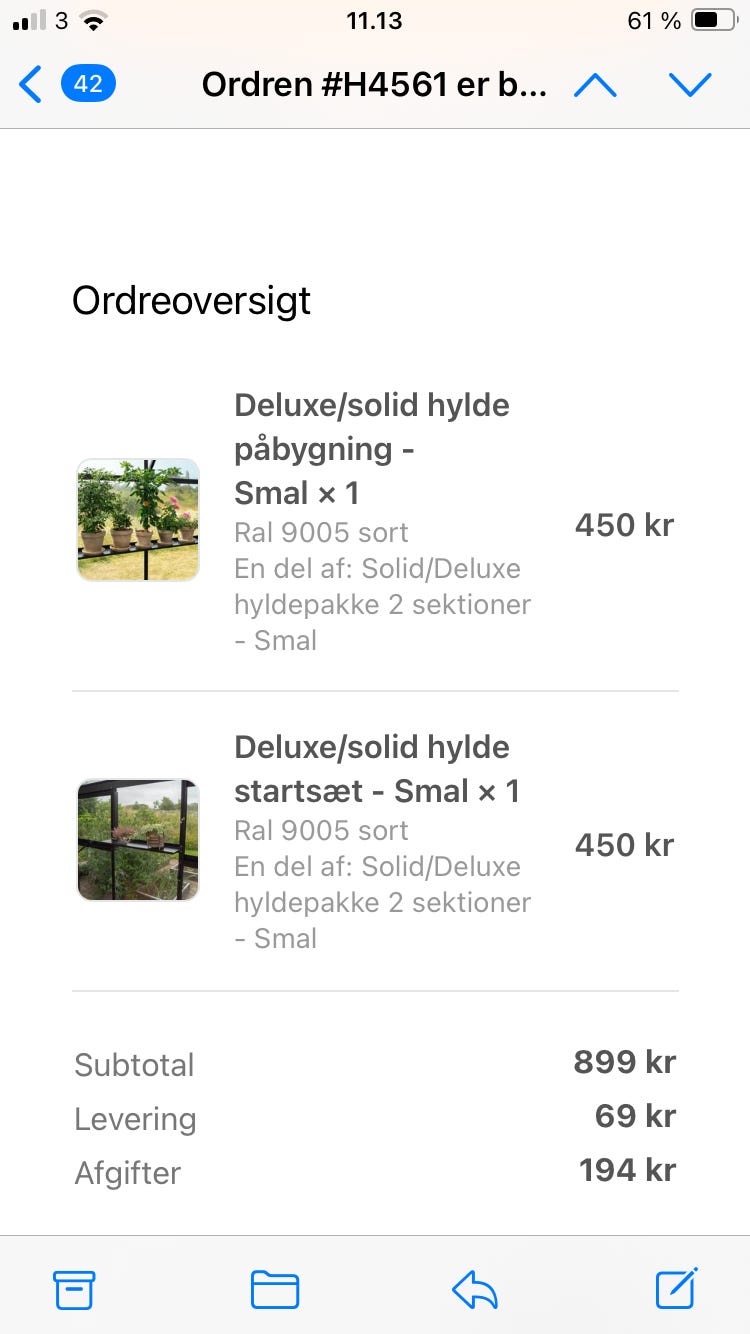
Task: Tap the greenhouse window product thumbnail
Action: click(137, 839)
